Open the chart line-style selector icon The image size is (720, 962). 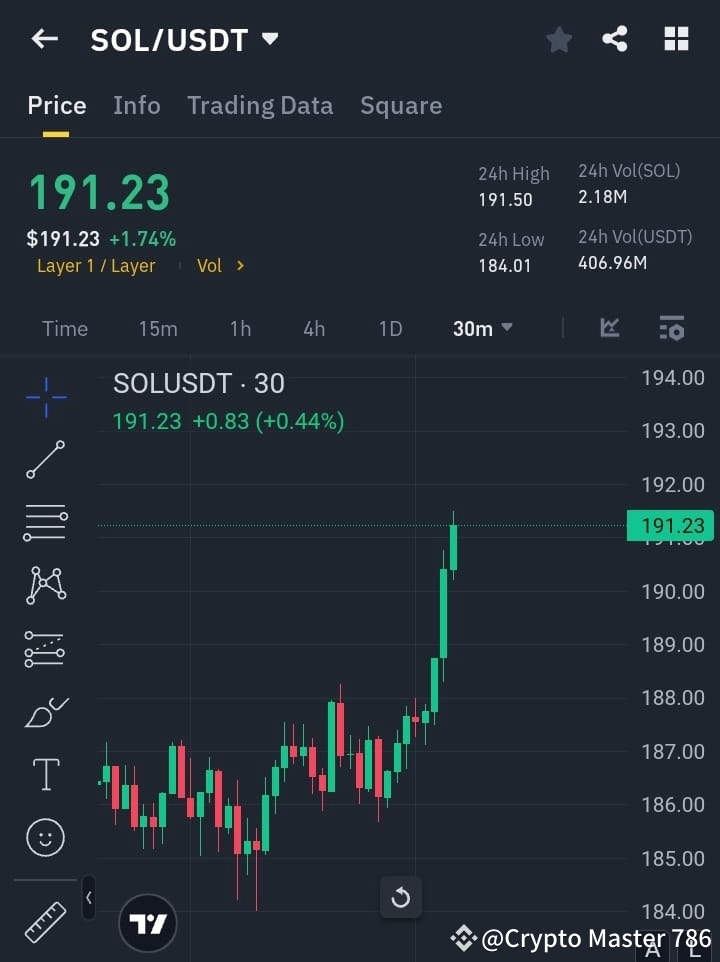pyautogui.click(x=610, y=328)
